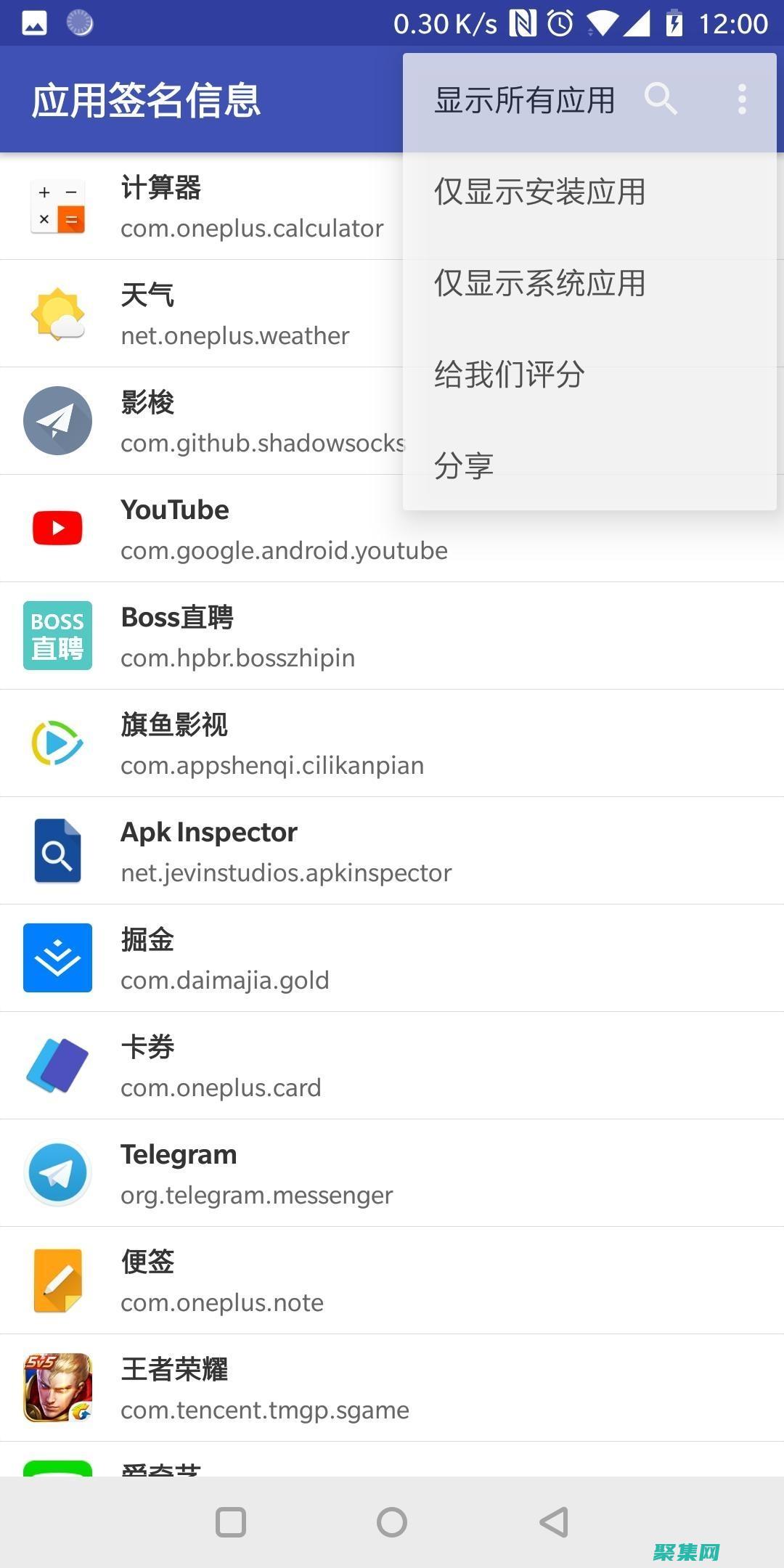
Task: Select the Boss直聘 app icon
Action: point(57,635)
